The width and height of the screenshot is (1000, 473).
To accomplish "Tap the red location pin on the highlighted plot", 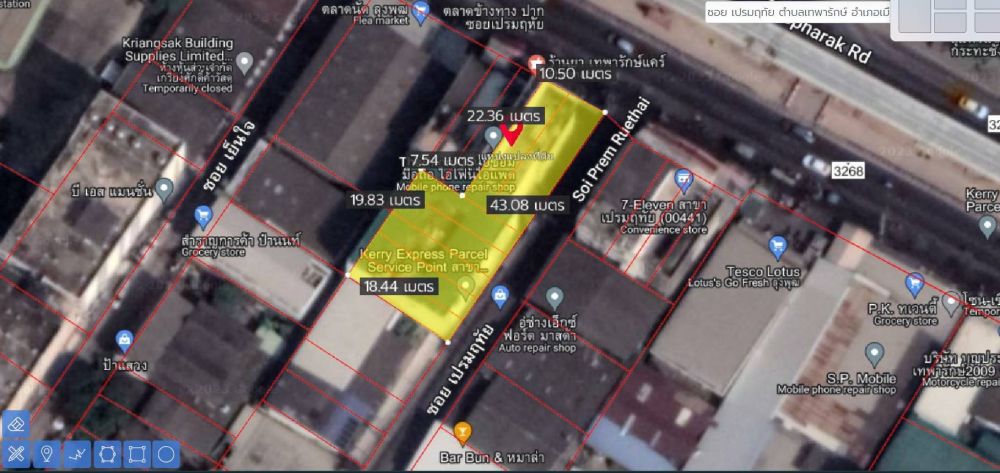I will click(510, 132).
